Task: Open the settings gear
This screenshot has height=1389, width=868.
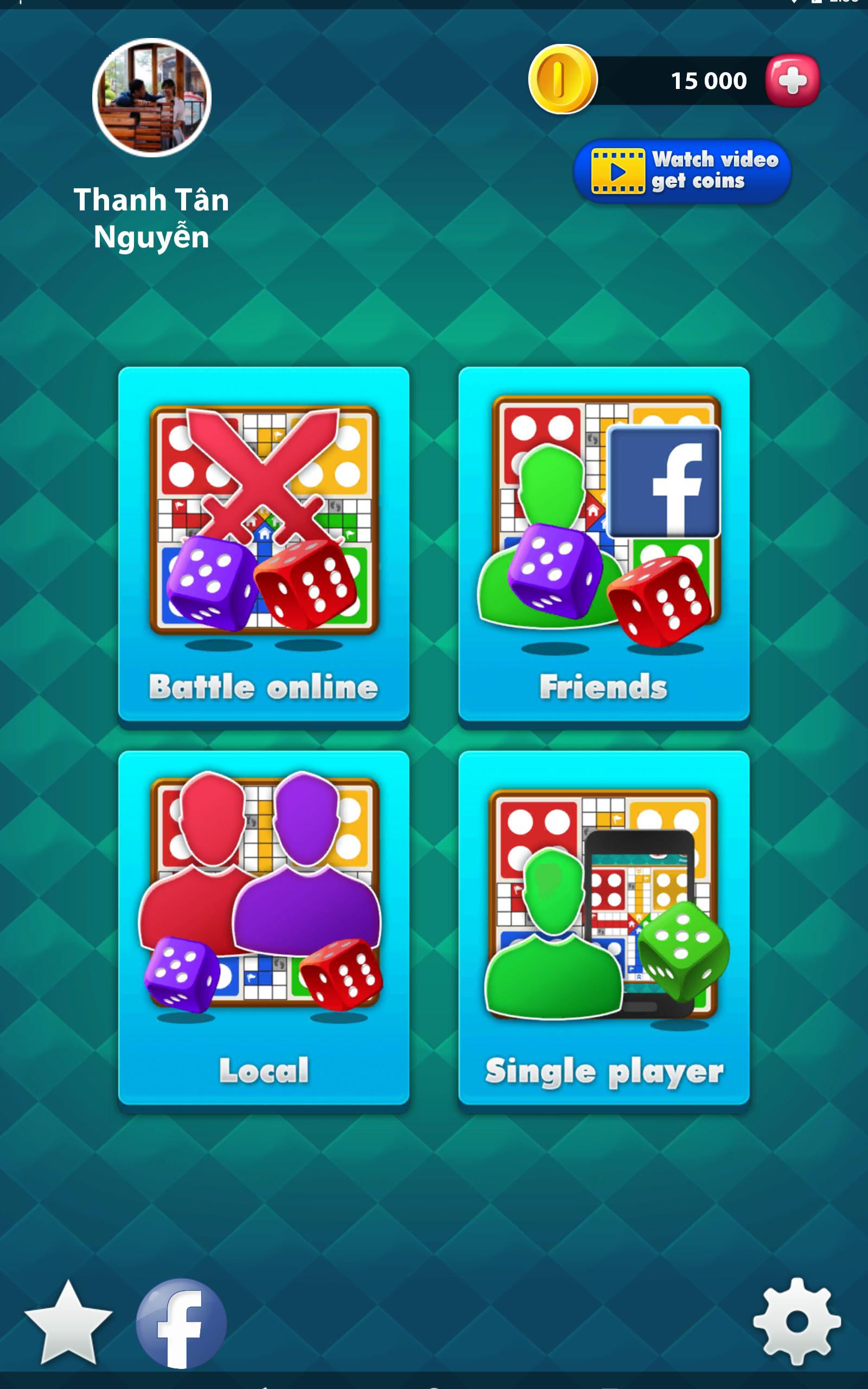Action: 797,1322
